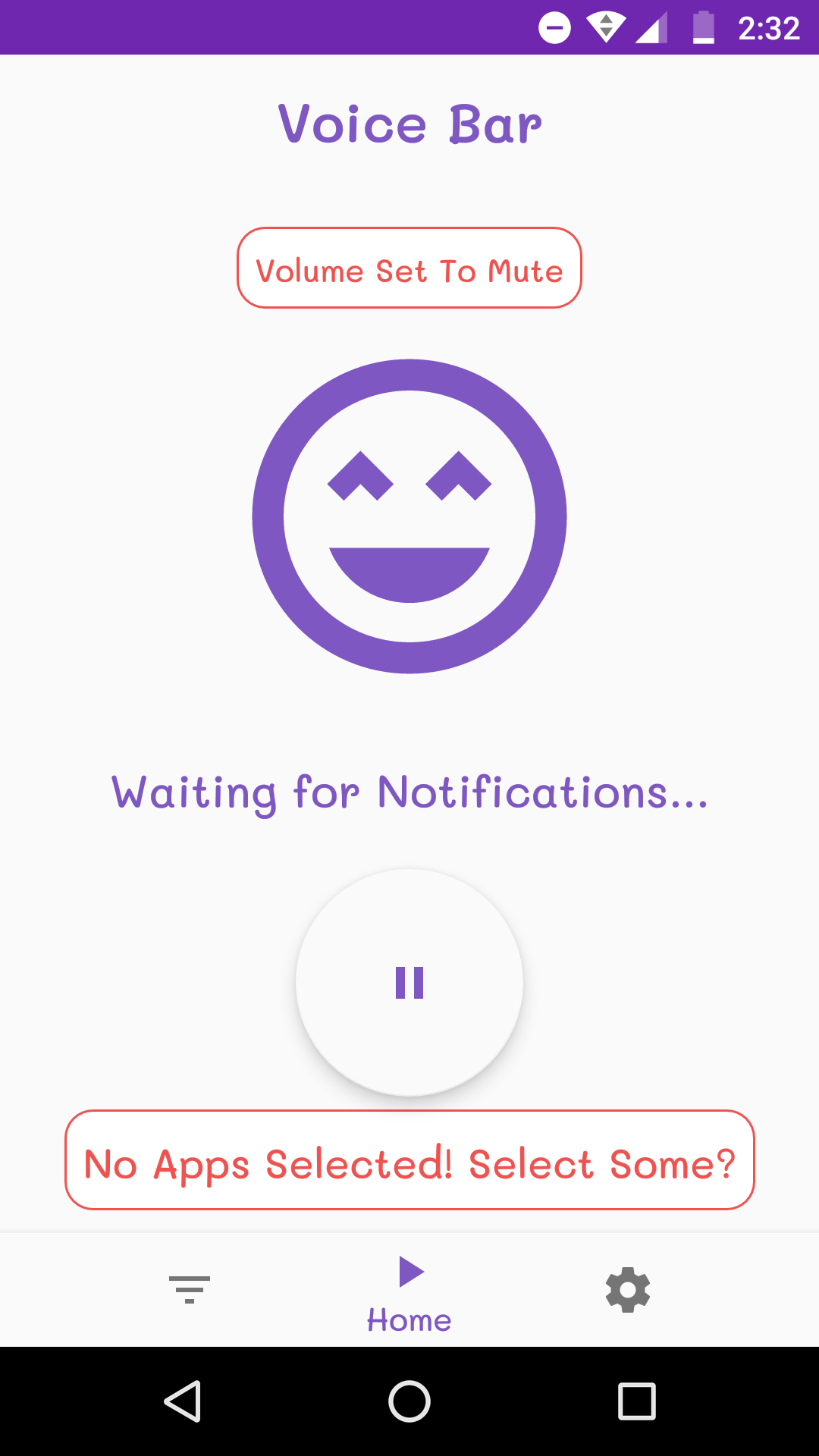Tap the clock in the status bar
The image size is (819, 1456).
tap(768, 27)
